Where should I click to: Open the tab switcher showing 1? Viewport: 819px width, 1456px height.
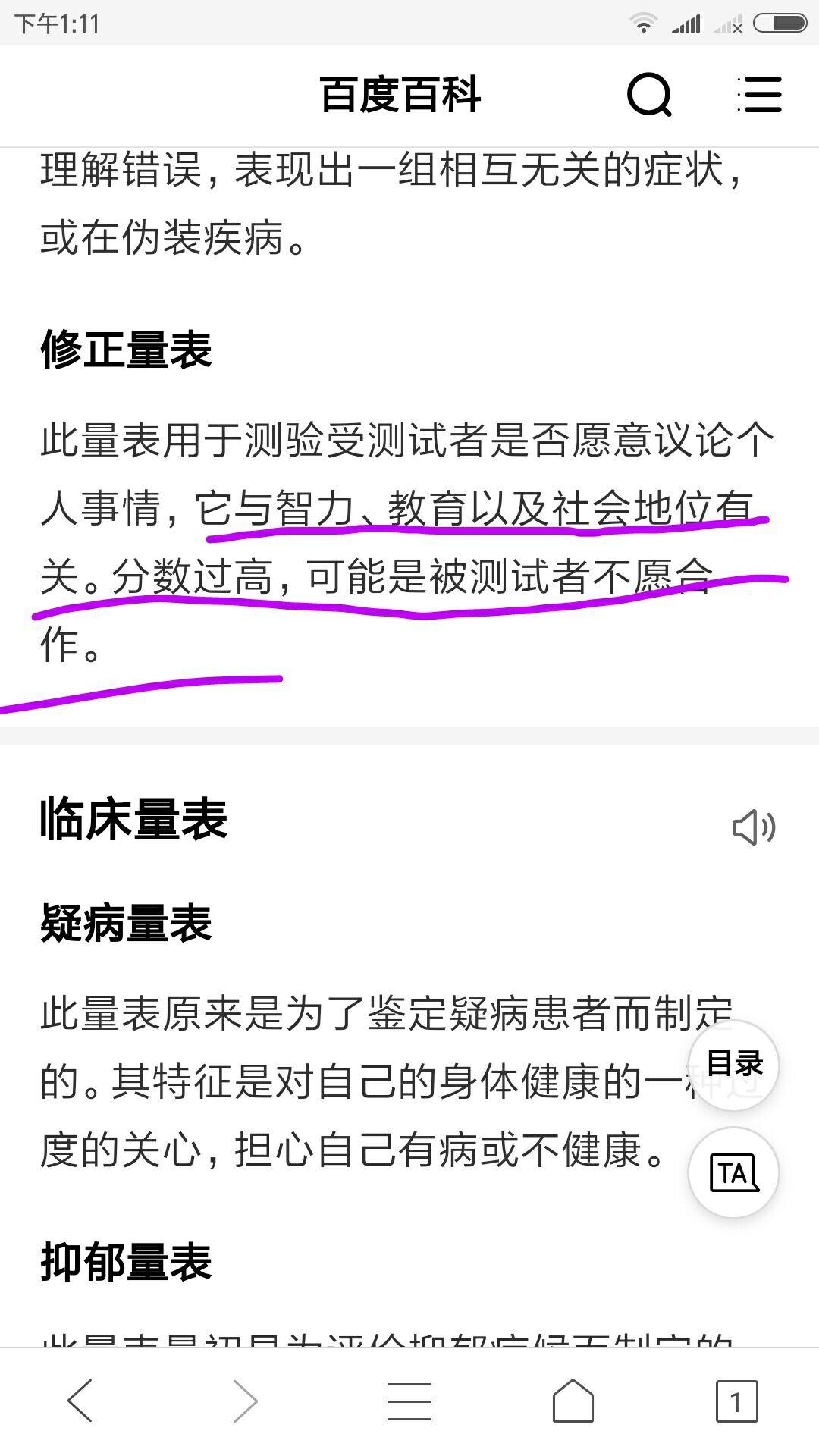(736, 1401)
